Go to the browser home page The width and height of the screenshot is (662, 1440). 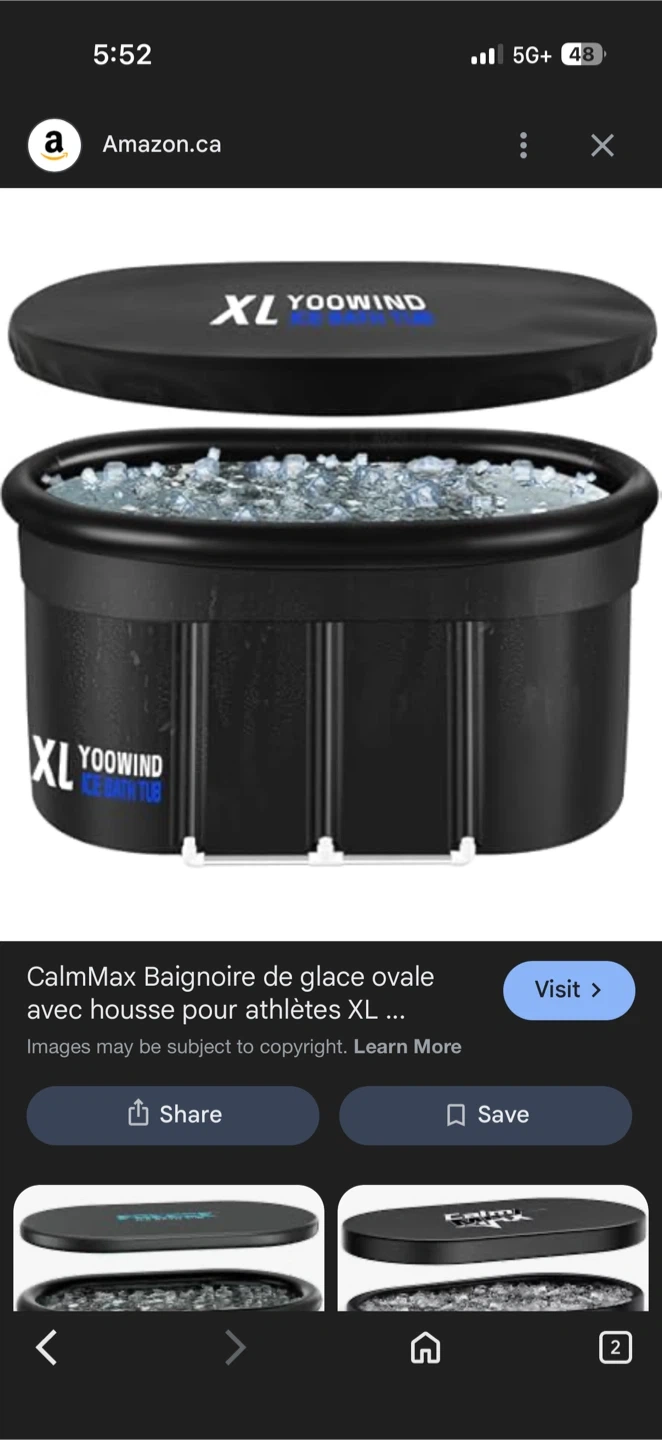[425, 1348]
